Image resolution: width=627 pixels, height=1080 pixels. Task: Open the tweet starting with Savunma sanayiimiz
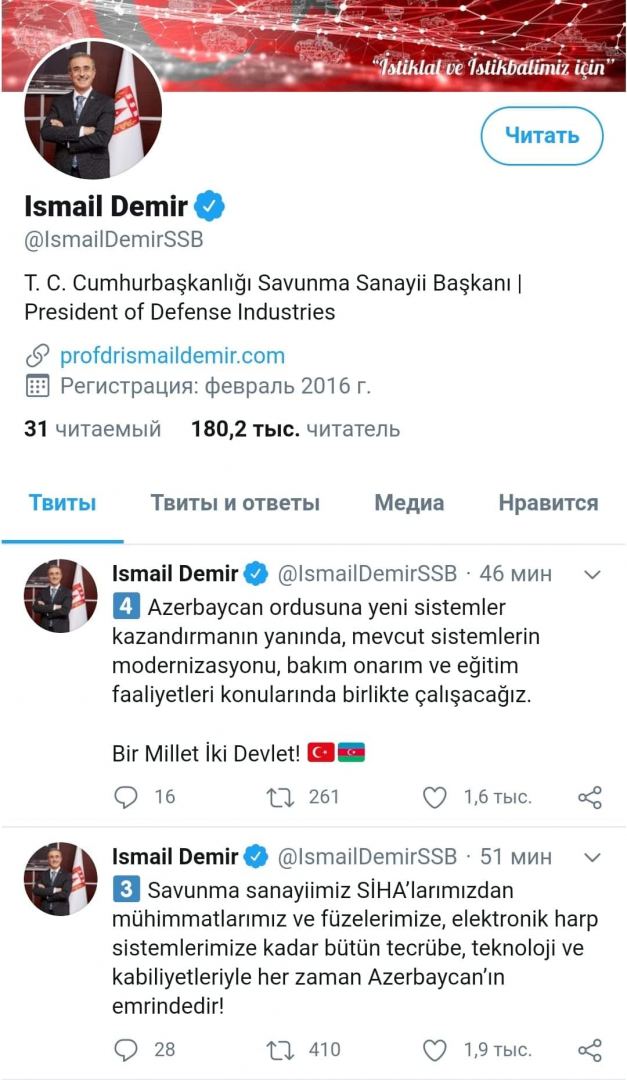(360, 946)
